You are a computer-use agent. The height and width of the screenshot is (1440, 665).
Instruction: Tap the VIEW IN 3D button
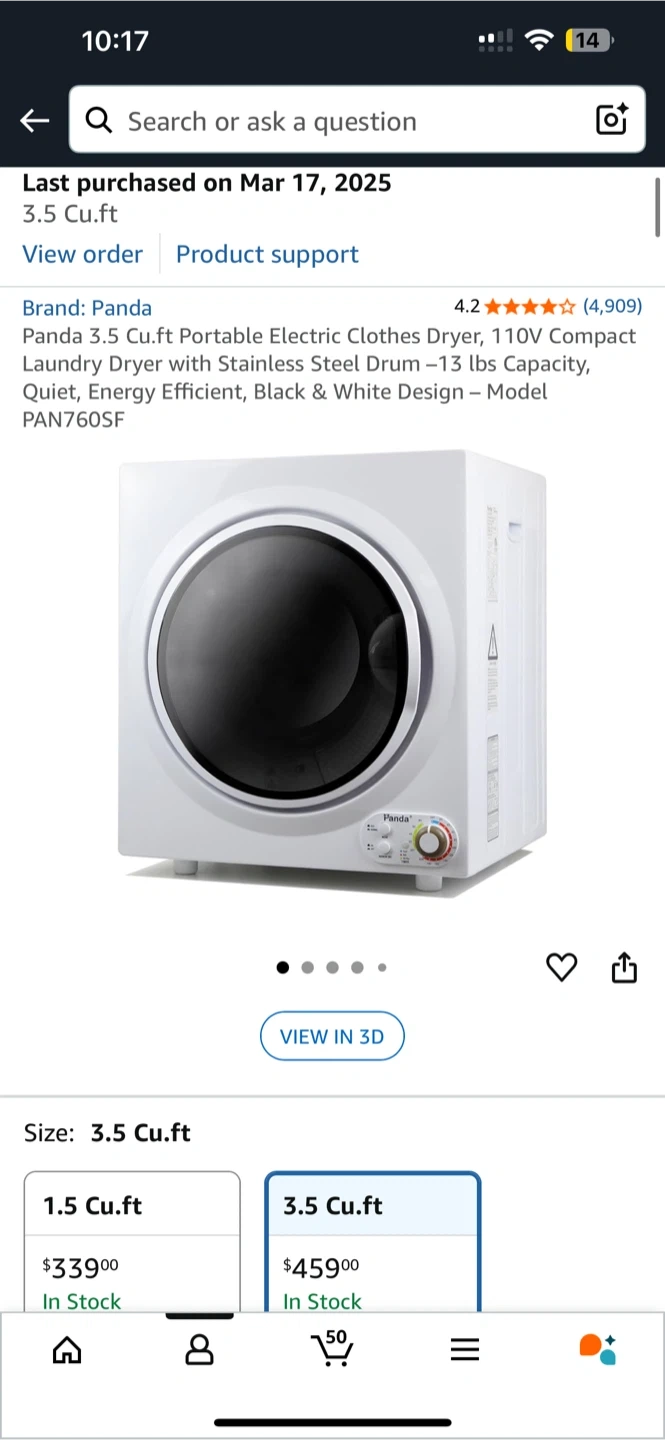[x=332, y=1036]
